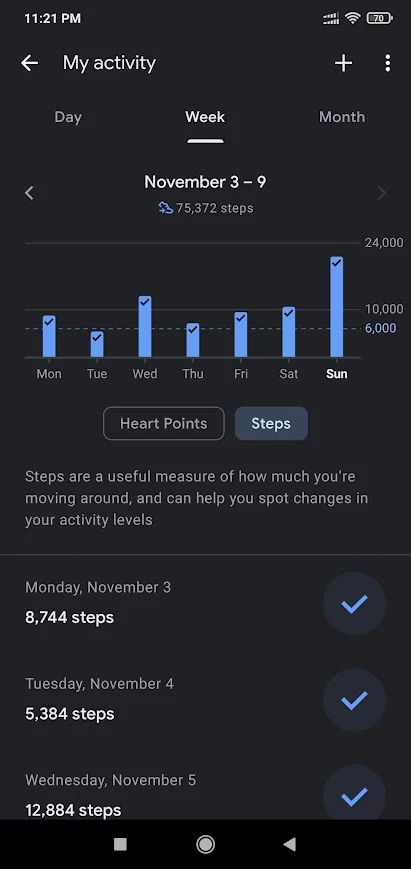The image size is (411, 869).
Task: Open Monday, November 3 entry
Action: click(x=206, y=603)
